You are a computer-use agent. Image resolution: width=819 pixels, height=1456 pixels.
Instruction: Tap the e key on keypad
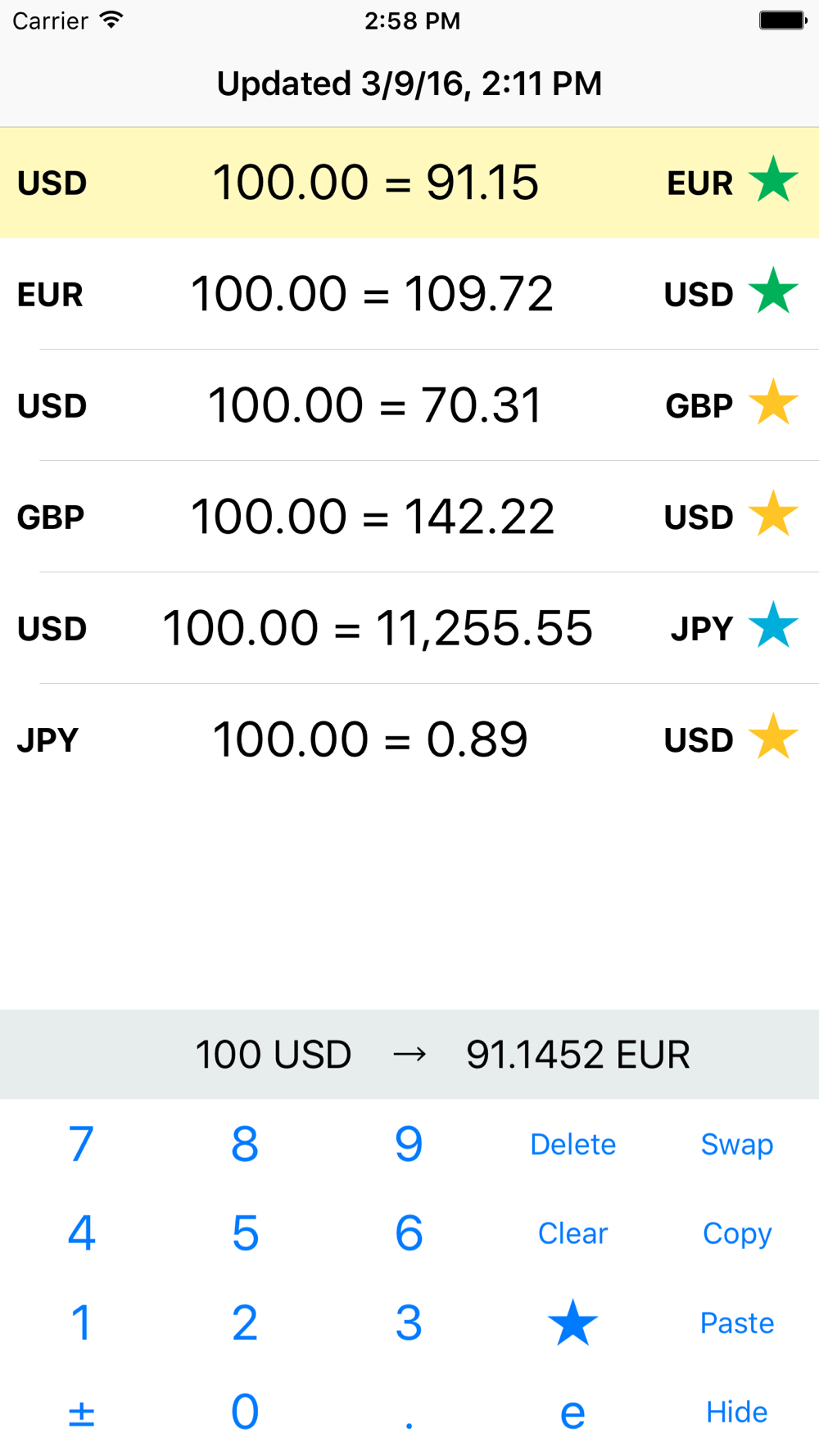572,1413
